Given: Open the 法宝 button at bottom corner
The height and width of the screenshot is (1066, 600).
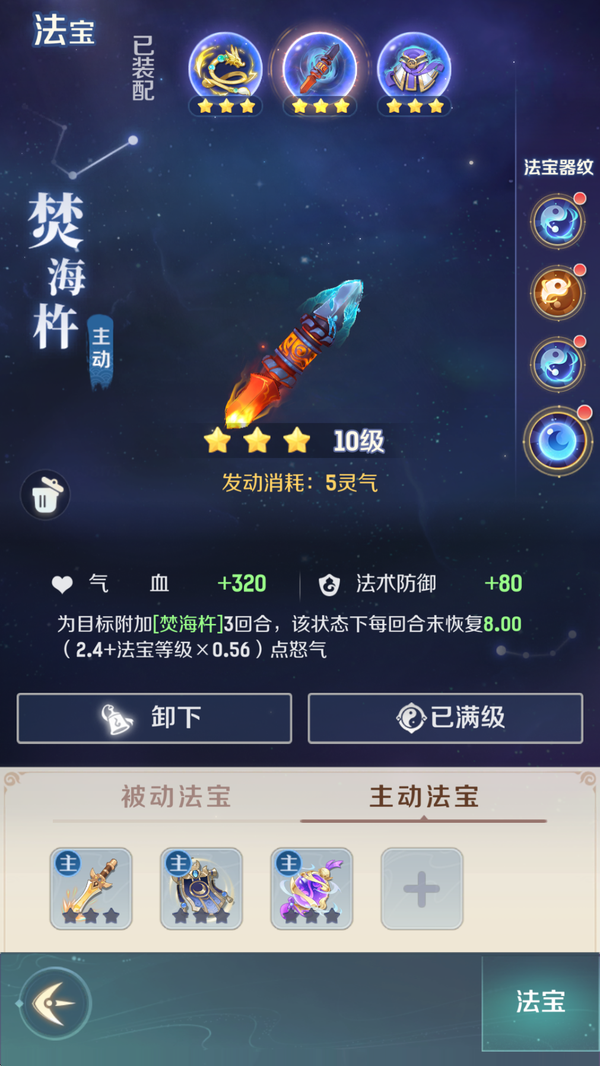Looking at the screenshot, I should (540, 1002).
